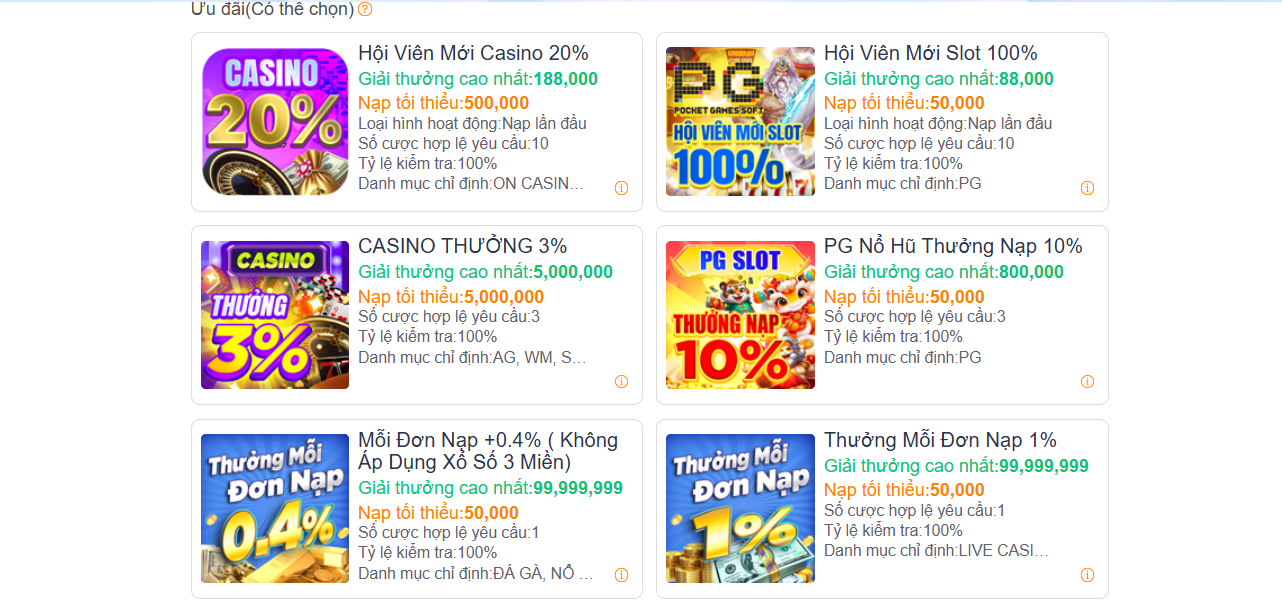Open info icon on Slot 100% card
Screen dimensions: 1282x612
pos(1087,188)
